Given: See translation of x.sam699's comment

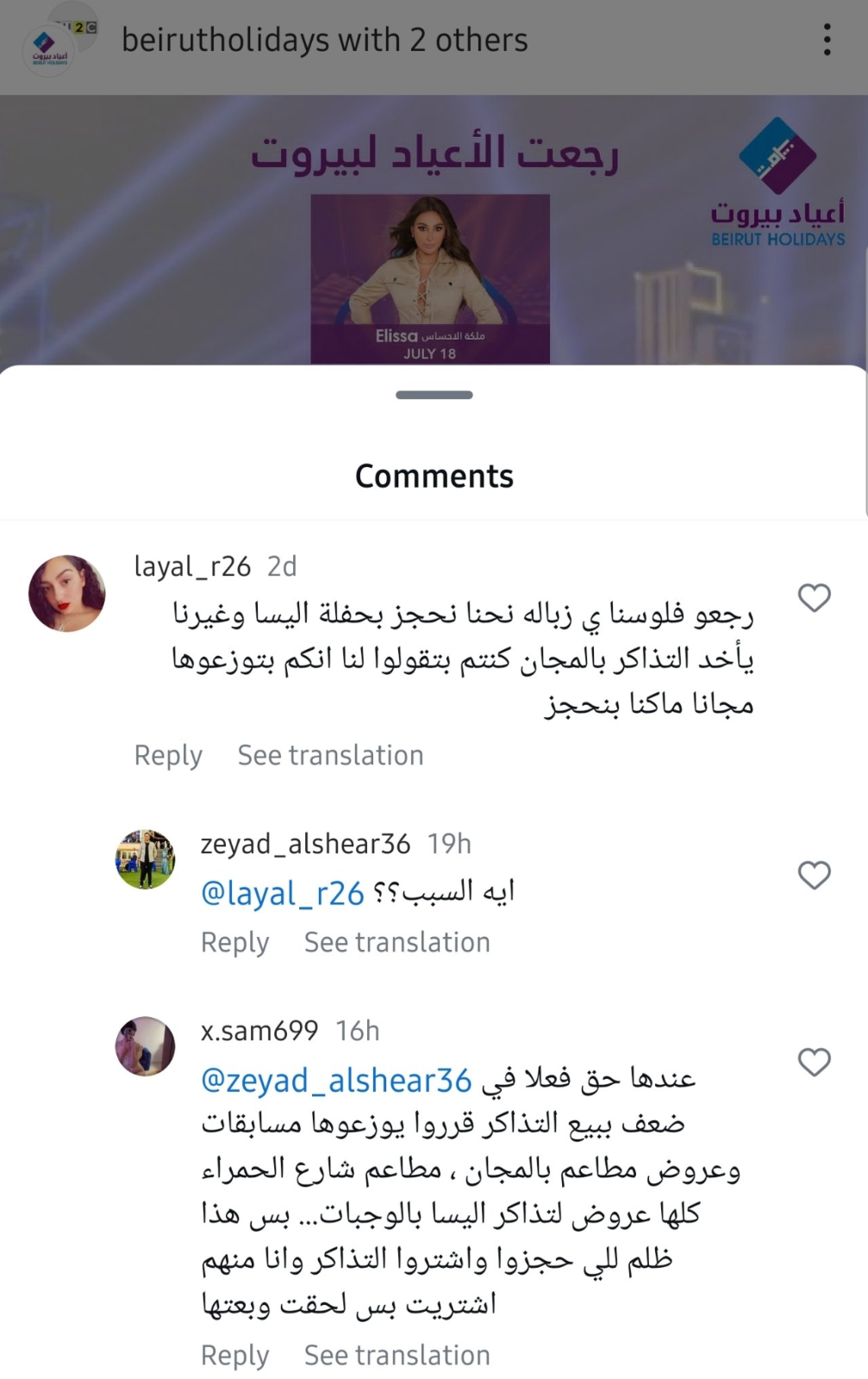Looking at the screenshot, I should [x=397, y=1355].
